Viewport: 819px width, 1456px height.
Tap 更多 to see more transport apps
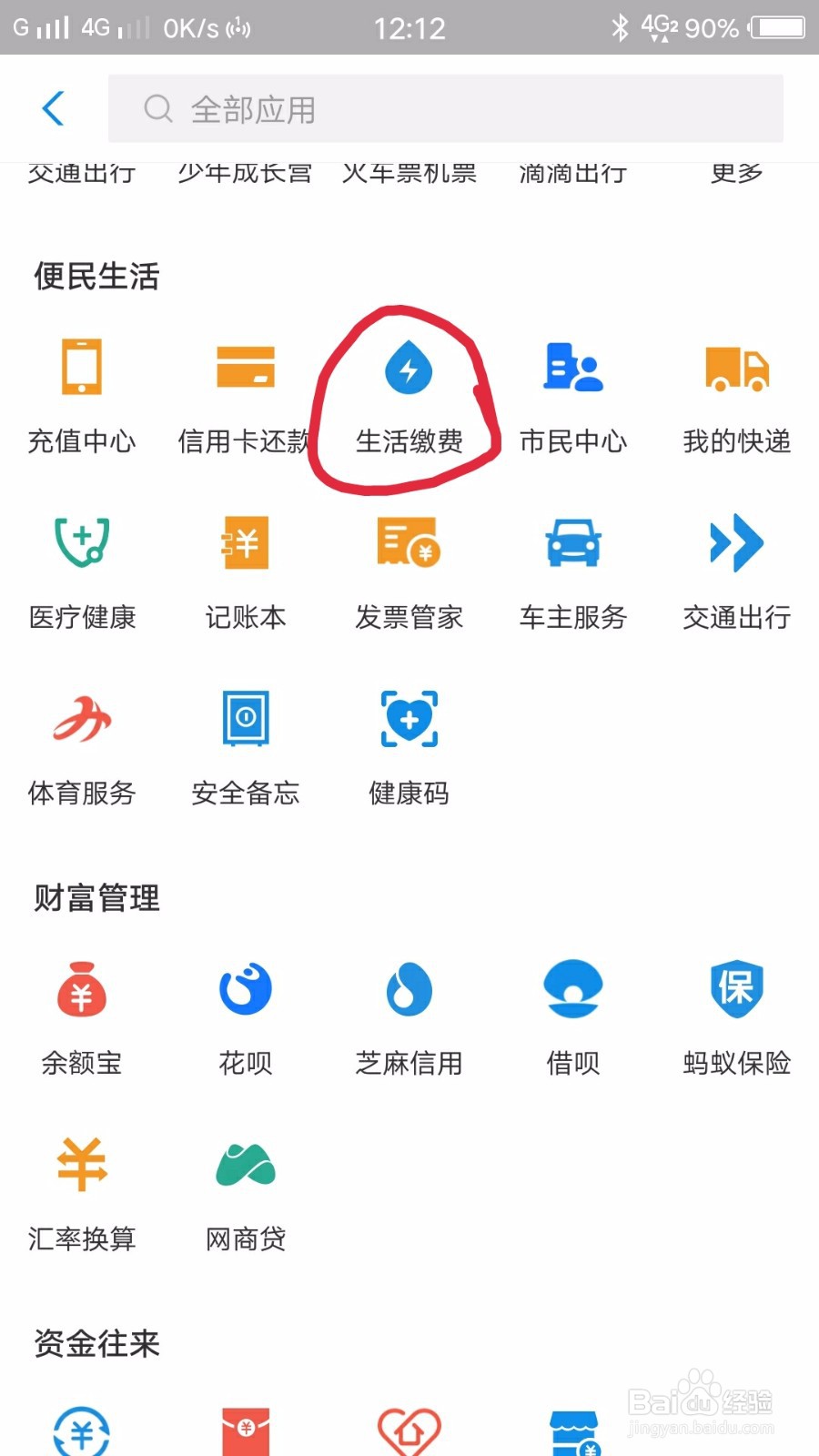(735, 173)
